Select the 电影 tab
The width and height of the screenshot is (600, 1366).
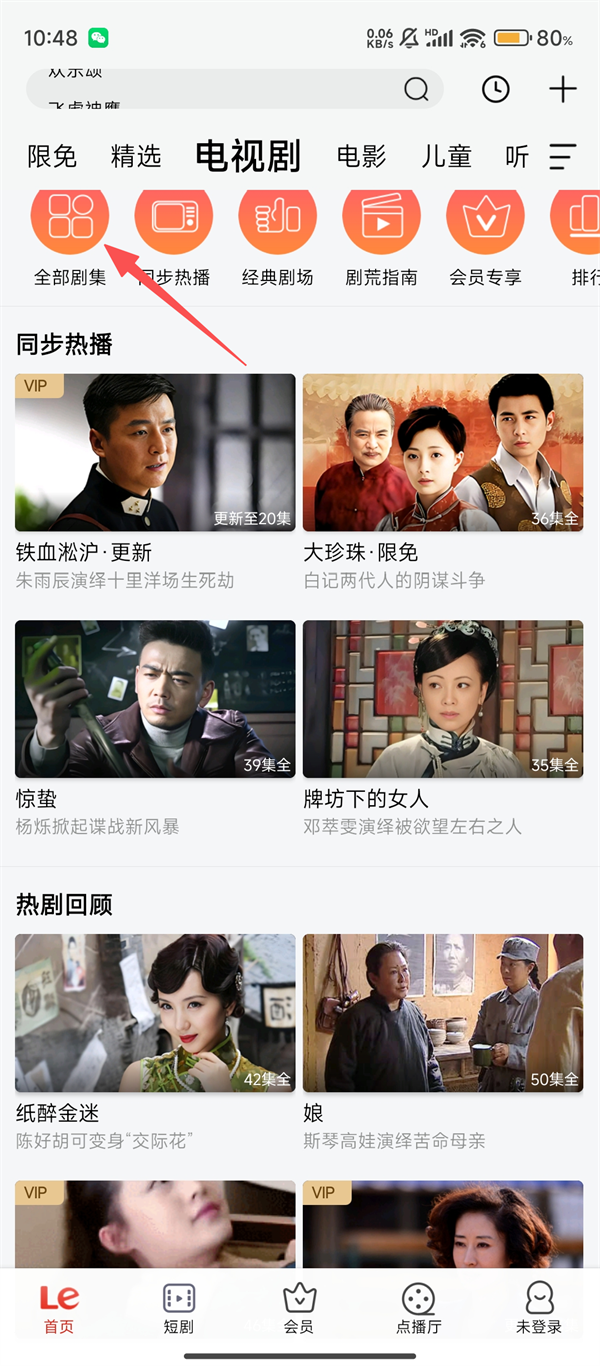pos(361,157)
